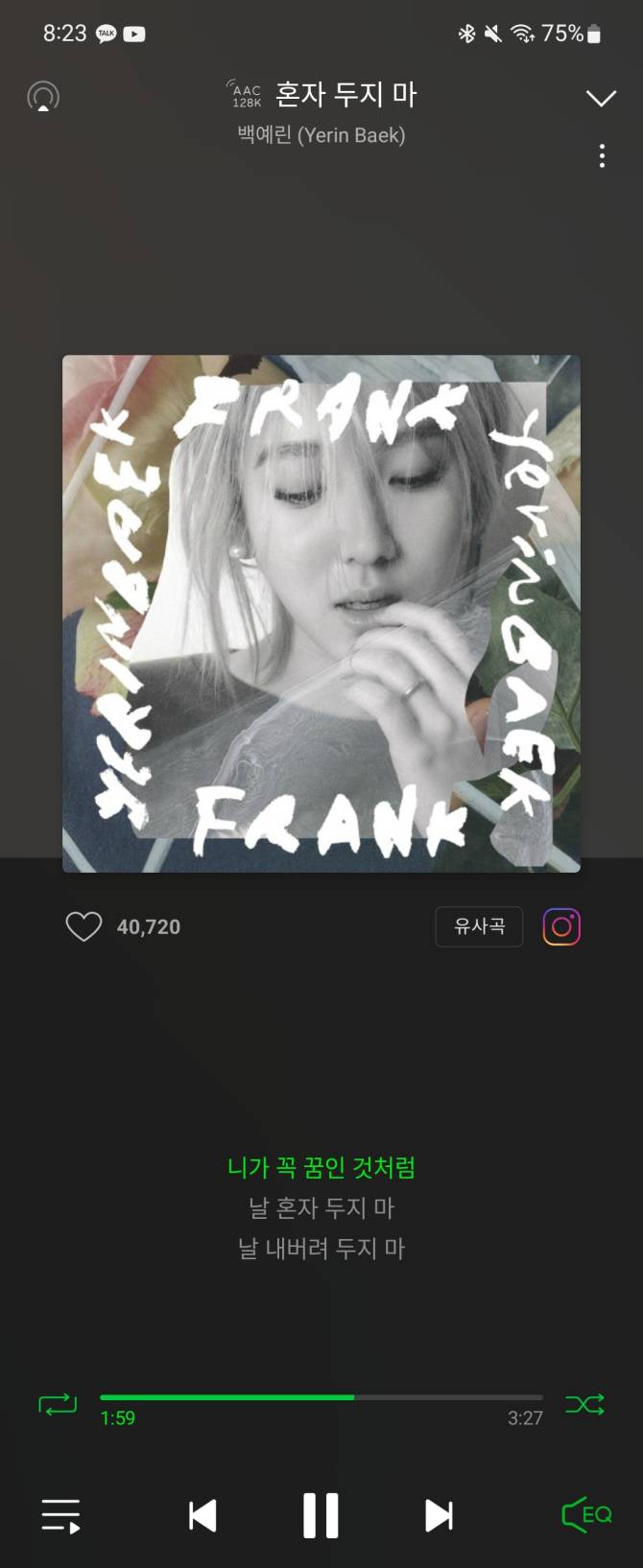
Task: Tap the FRANK album cover art
Action: click(x=321, y=614)
